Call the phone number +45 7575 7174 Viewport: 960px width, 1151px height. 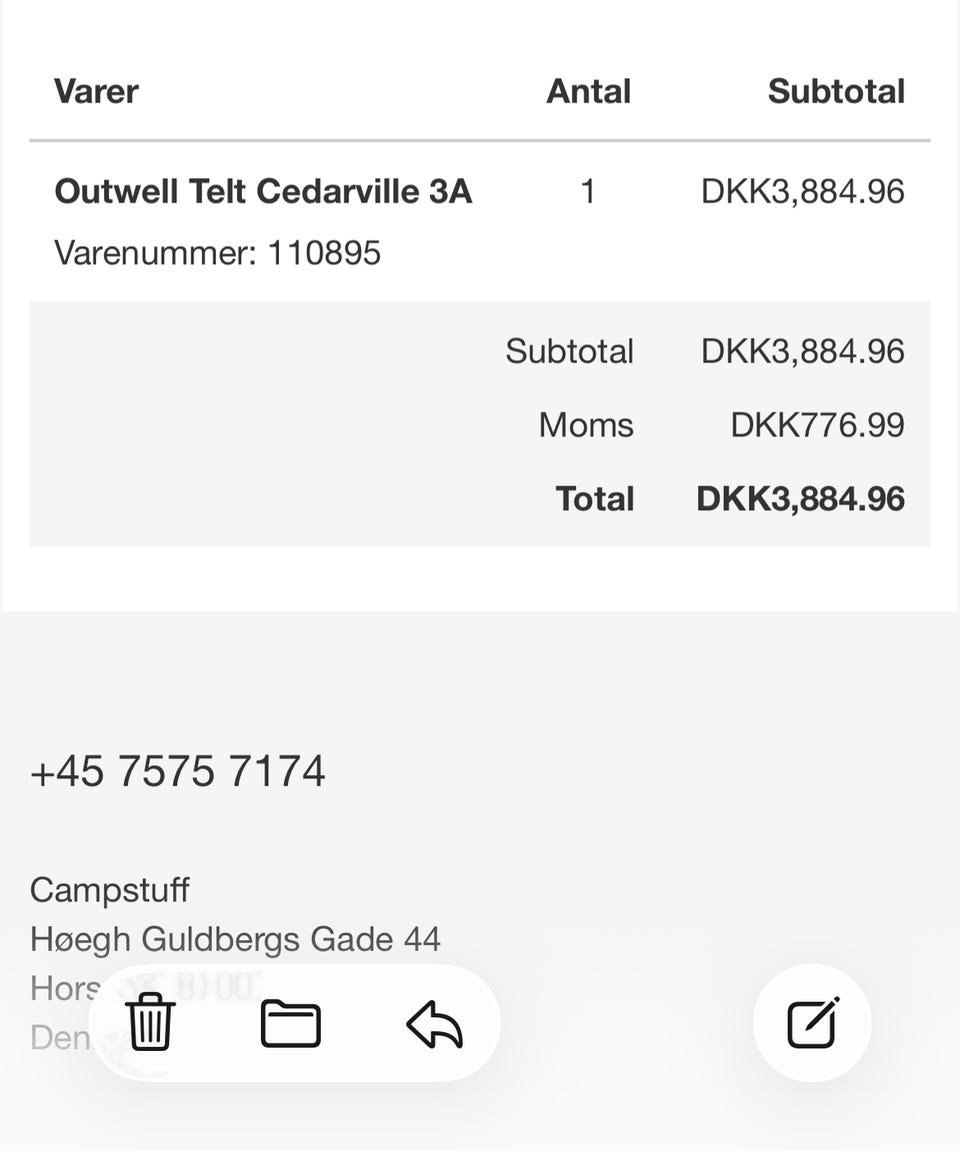pos(178,772)
